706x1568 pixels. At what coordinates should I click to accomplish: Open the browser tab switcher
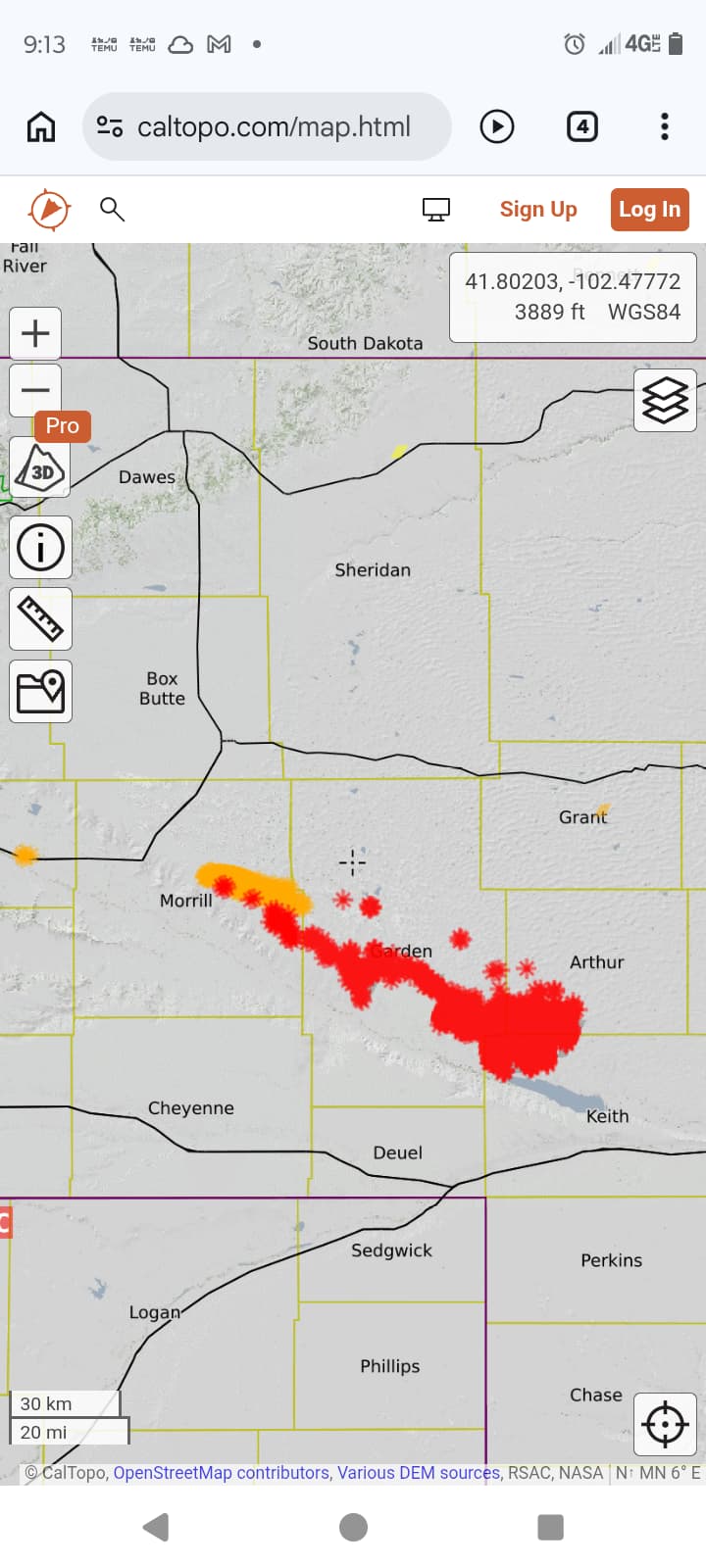click(x=582, y=126)
